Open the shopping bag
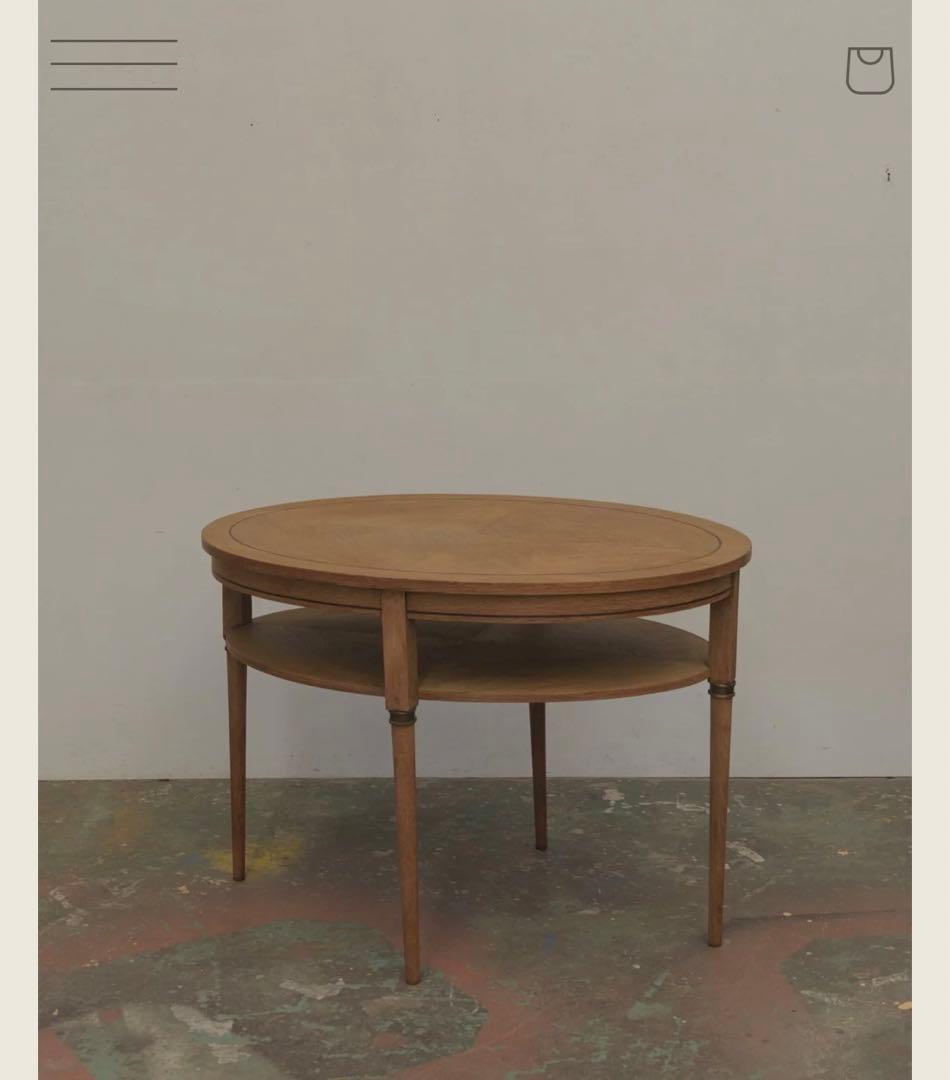Viewport: 950px width, 1080px height. [869, 70]
